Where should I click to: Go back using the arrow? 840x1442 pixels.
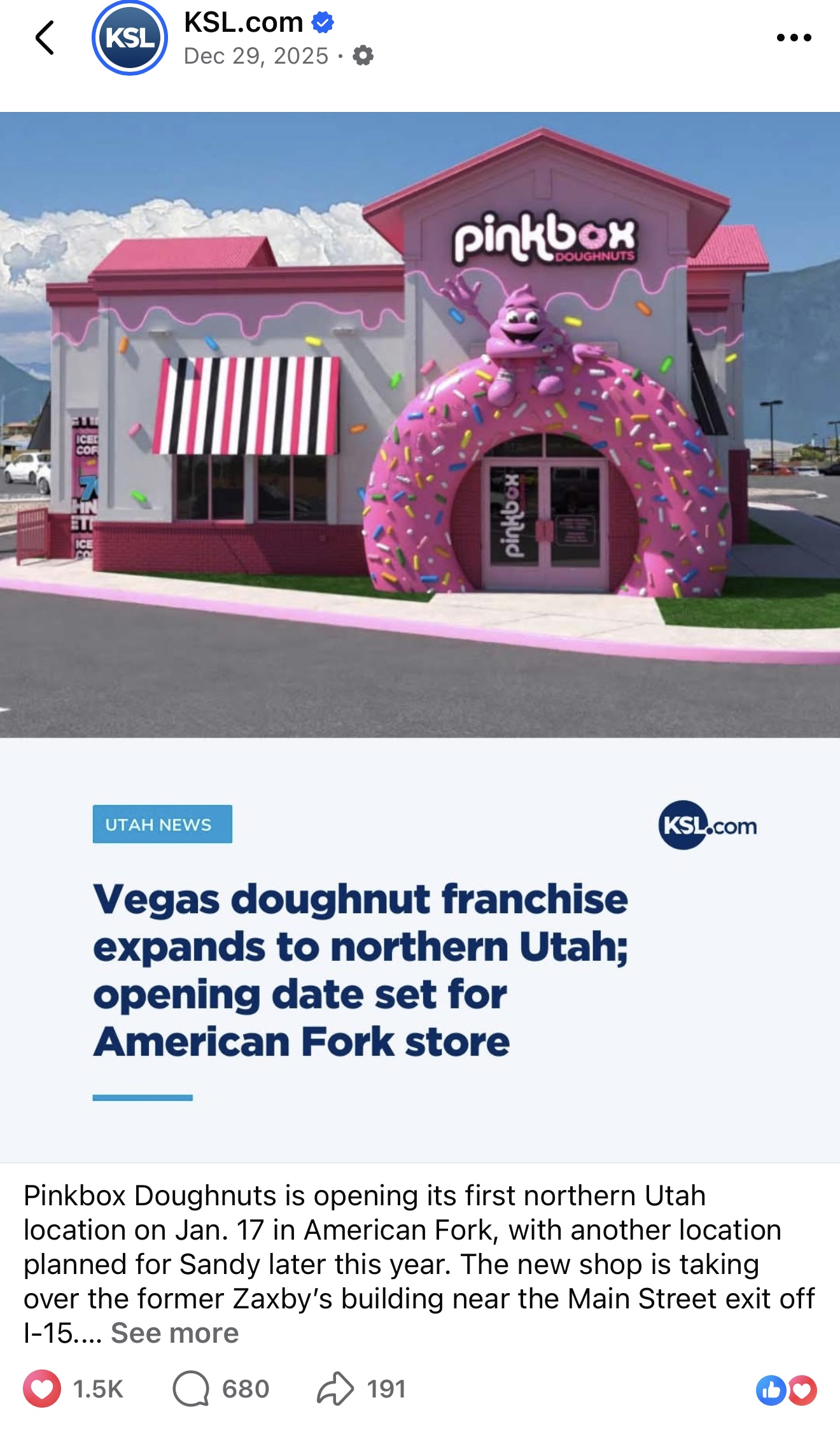pyautogui.click(x=45, y=38)
